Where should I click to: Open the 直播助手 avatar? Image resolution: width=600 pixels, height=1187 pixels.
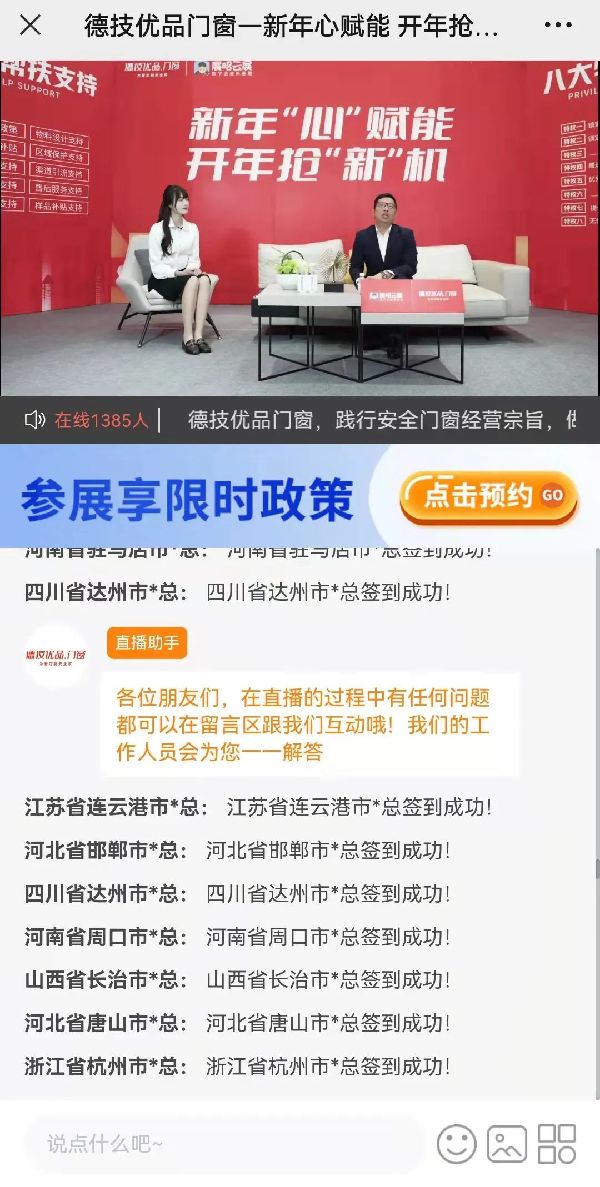point(55,655)
